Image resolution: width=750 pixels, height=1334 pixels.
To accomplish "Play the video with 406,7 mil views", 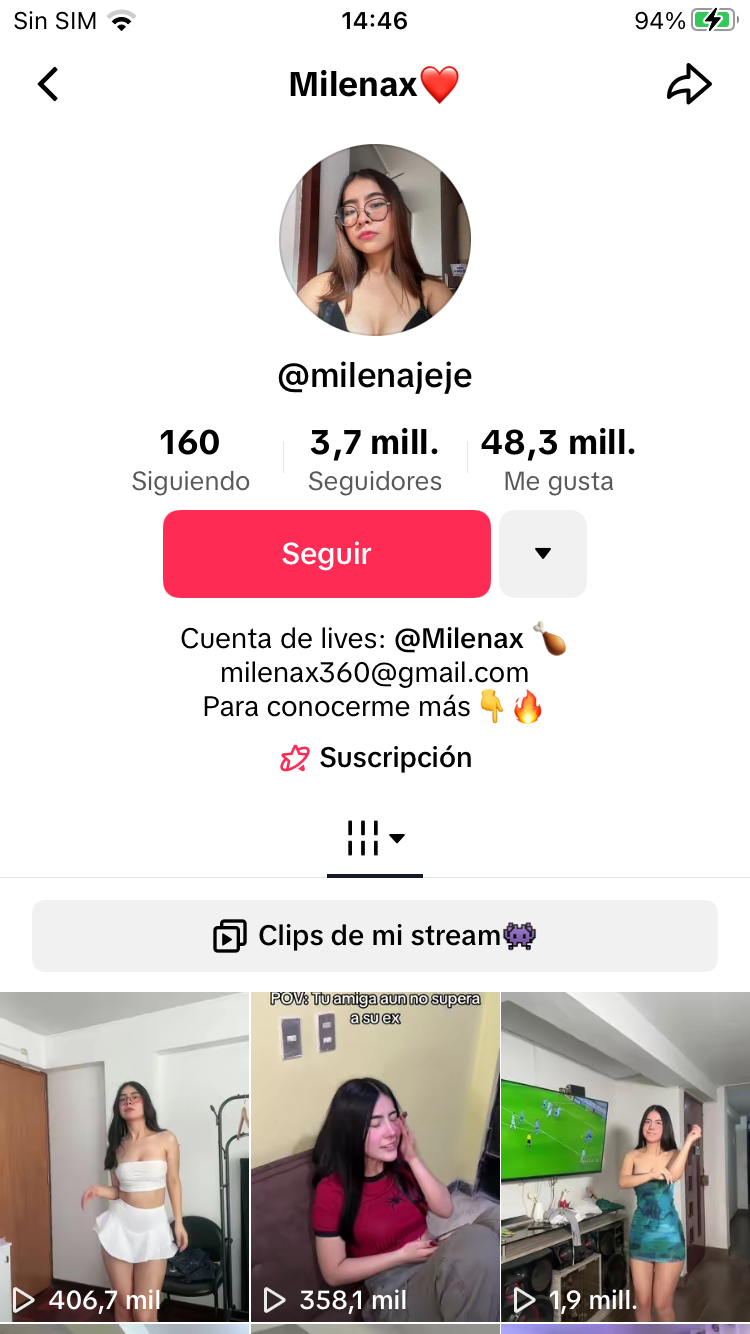I will click(124, 1155).
